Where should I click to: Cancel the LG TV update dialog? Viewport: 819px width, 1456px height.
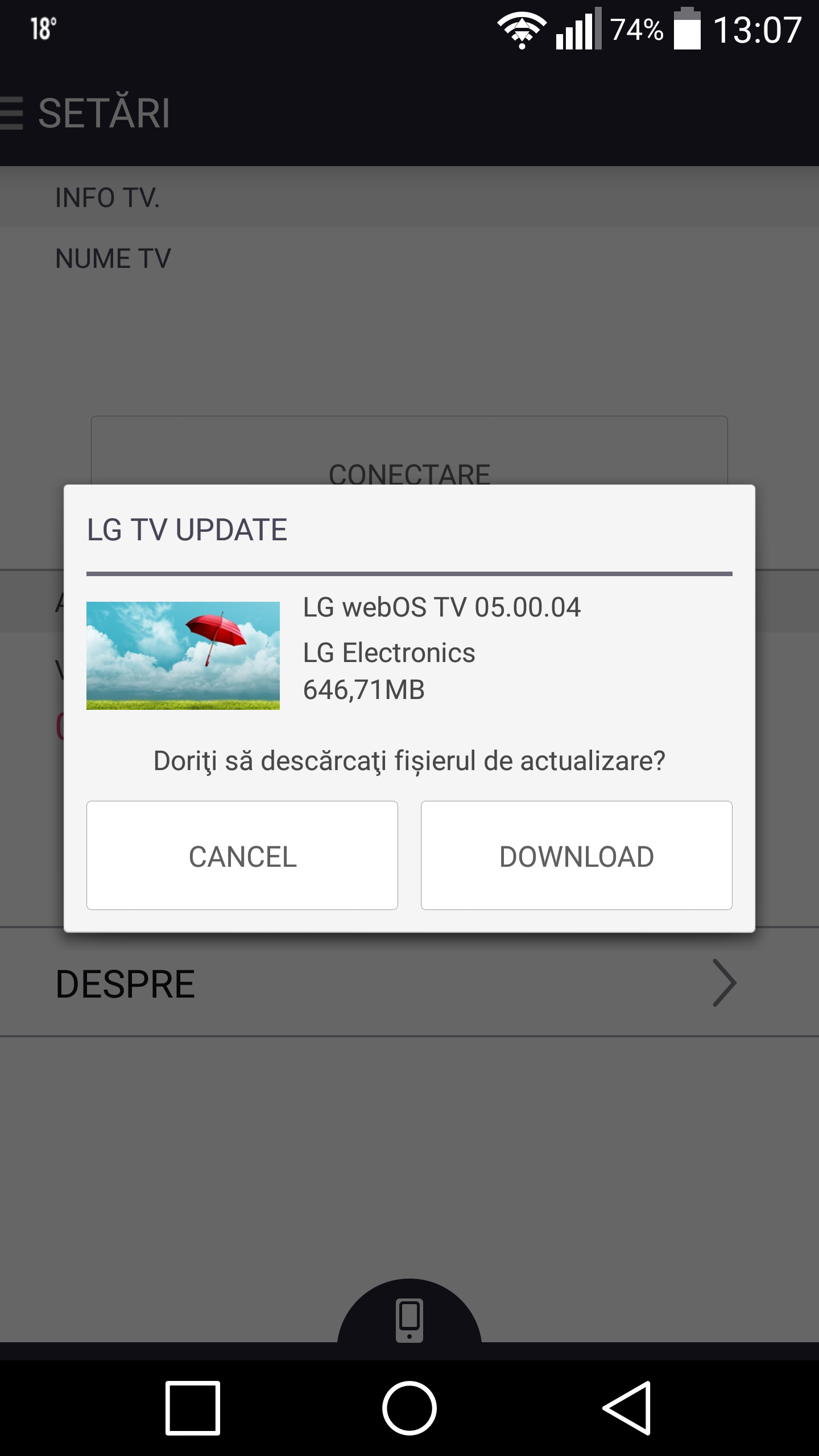tap(242, 855)
